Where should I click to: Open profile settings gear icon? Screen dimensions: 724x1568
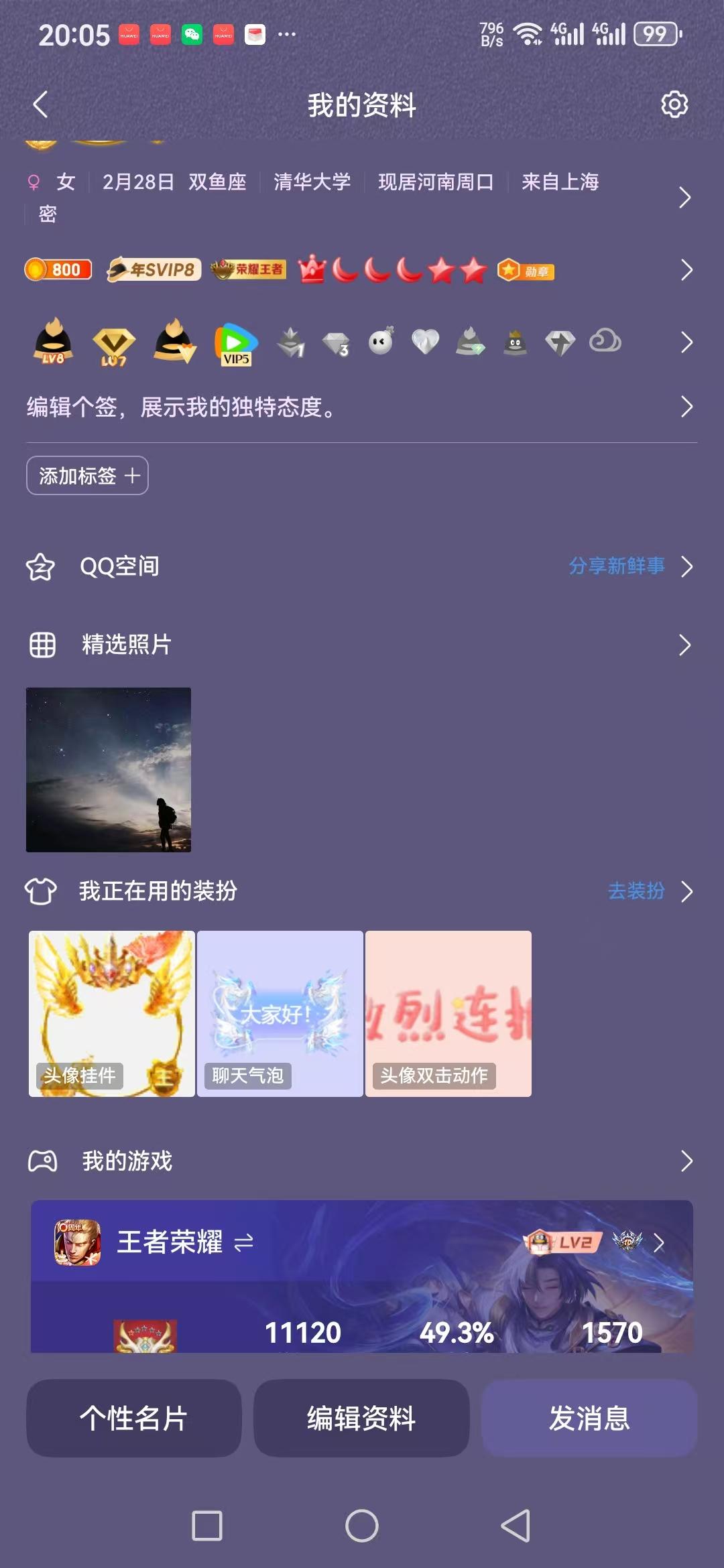pos(673,105)
